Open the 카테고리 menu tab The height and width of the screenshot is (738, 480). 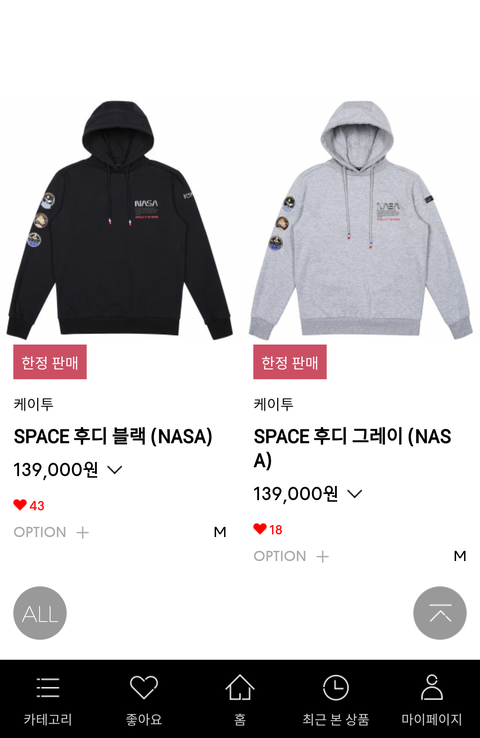[48, 699]
